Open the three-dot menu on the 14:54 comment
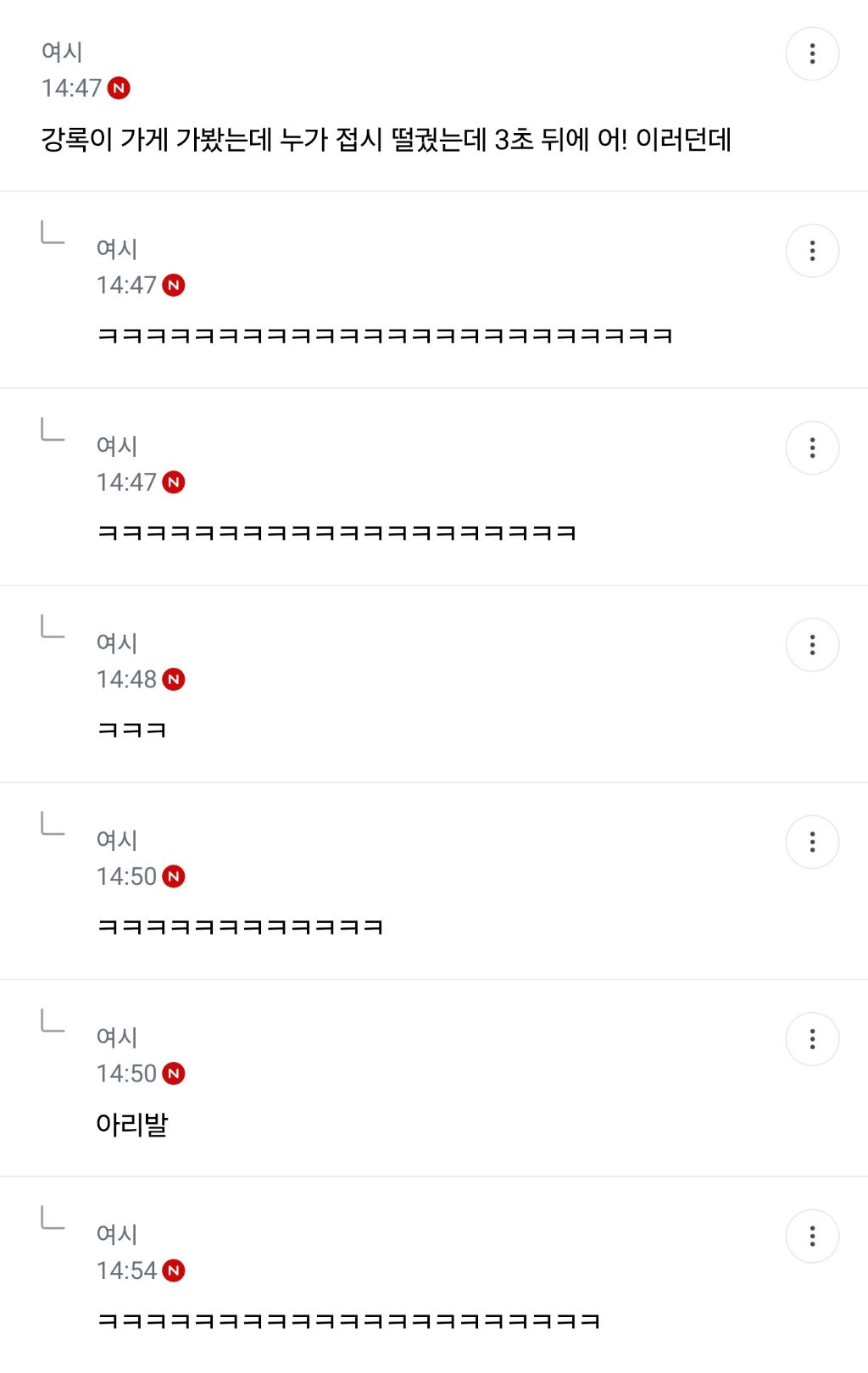This screenshot has width=868, height=1373. [x=812, y=1234]
